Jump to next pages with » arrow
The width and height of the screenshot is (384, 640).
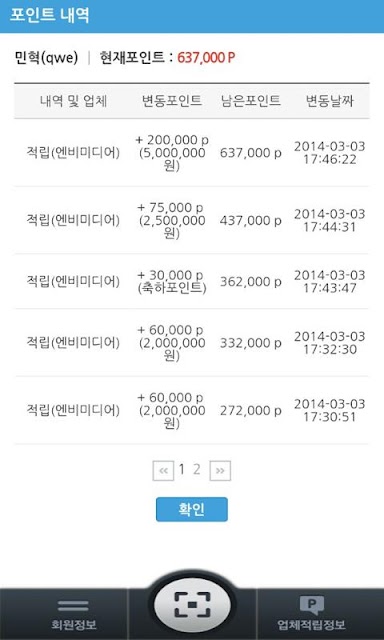coord(220,471)
